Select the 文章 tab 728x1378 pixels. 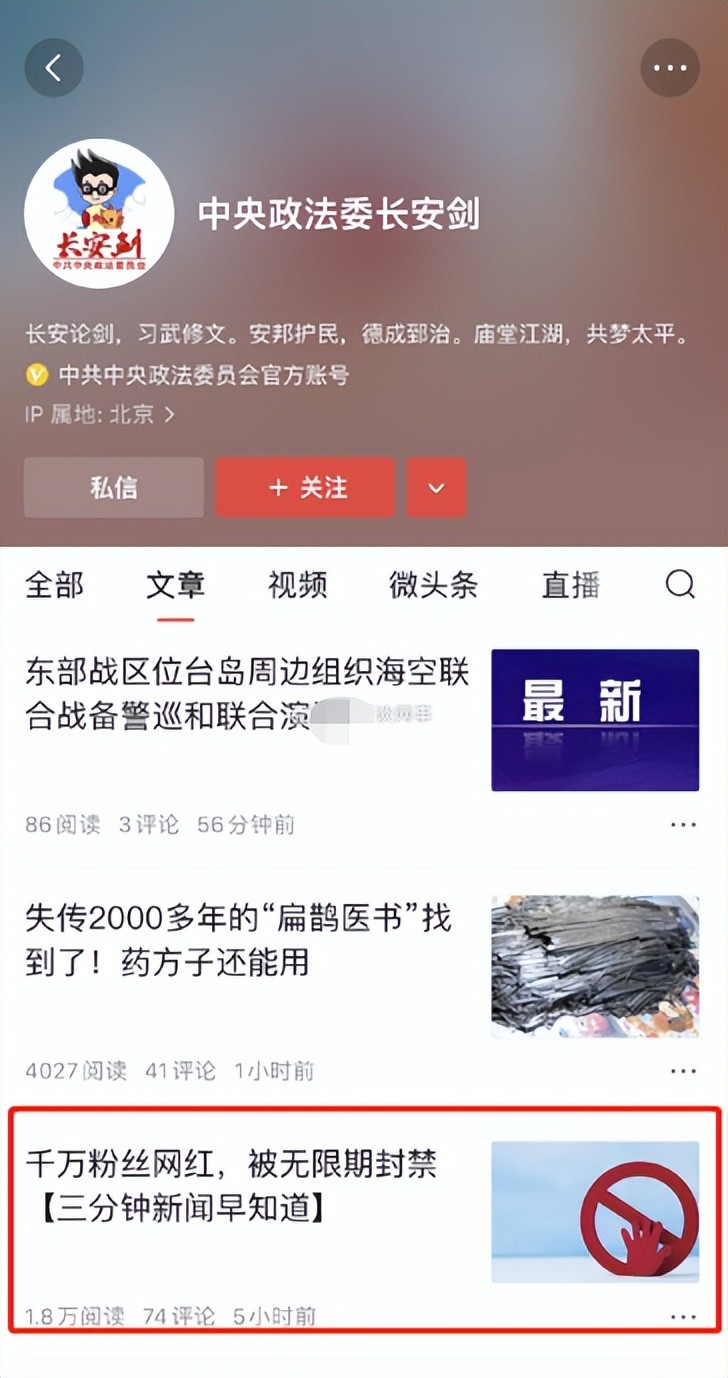tap(175, 585)
